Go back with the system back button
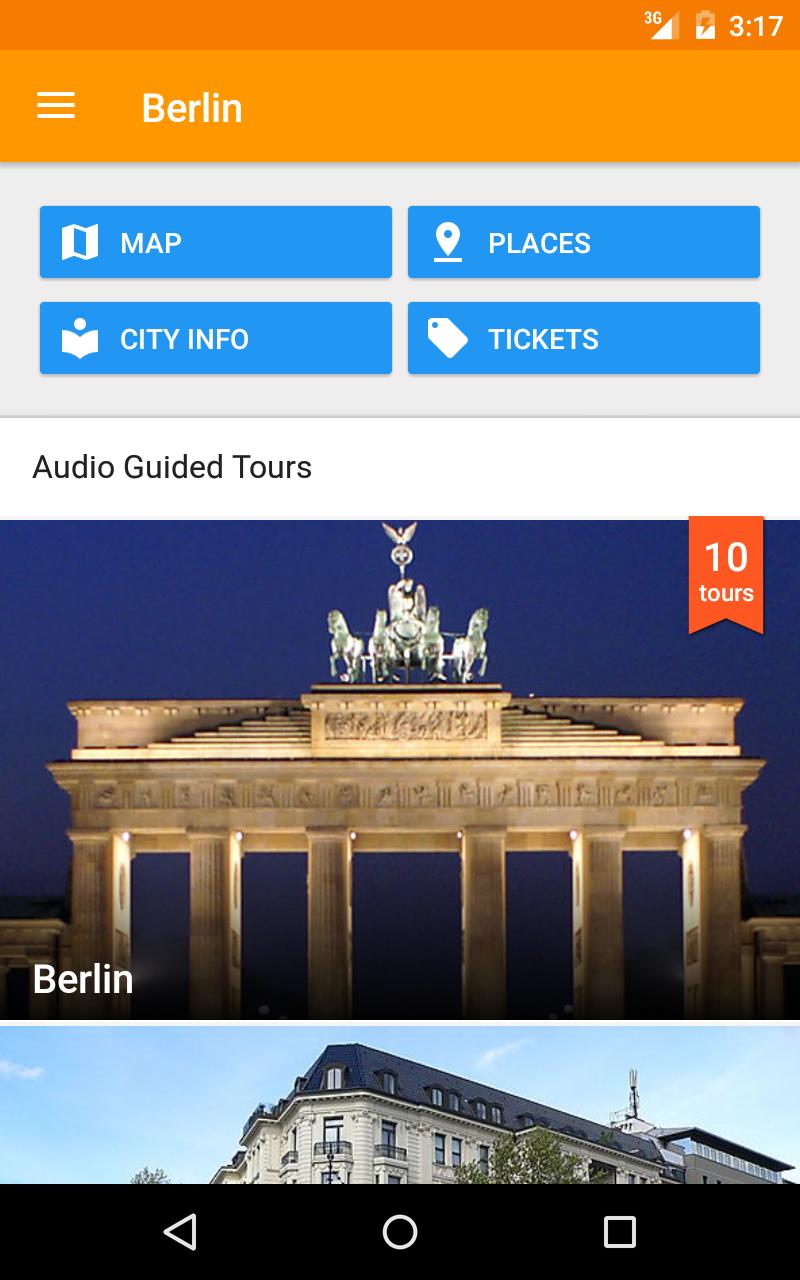Viewport: 800px width, 1280px height. point(180,1232)
